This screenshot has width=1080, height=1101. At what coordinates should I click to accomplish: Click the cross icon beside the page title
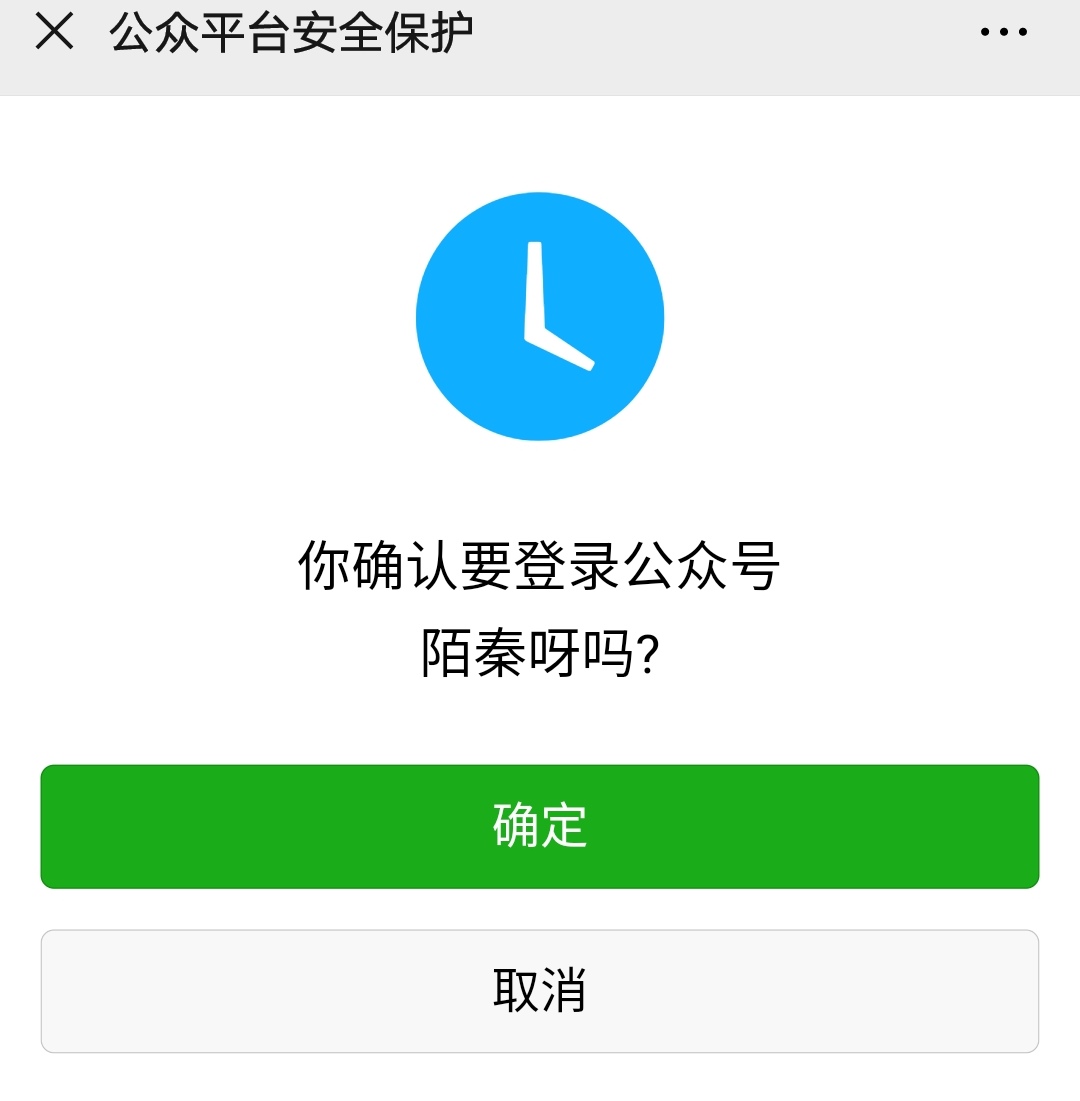click(x=55, y=32)
